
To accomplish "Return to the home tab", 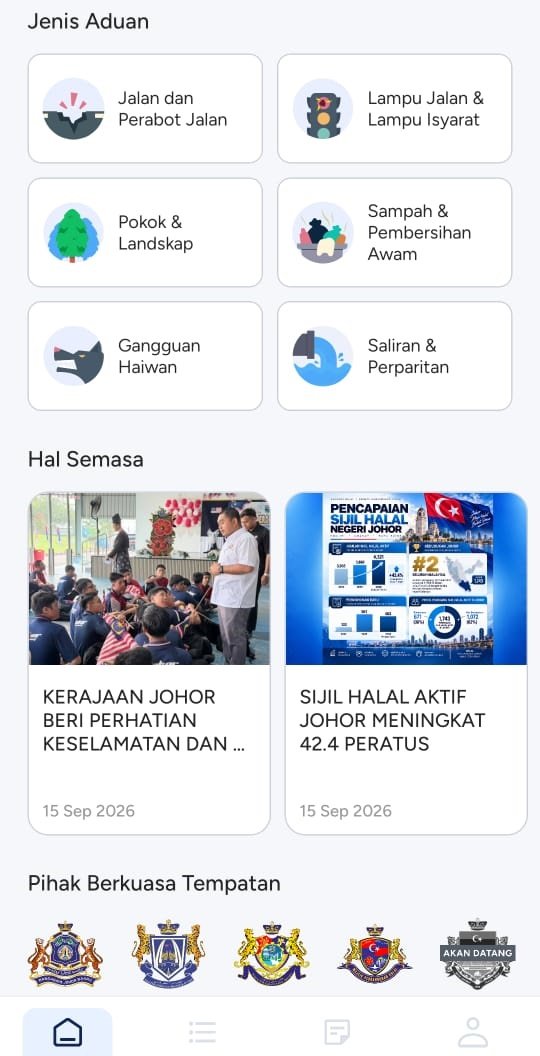I will point(67,1032).
